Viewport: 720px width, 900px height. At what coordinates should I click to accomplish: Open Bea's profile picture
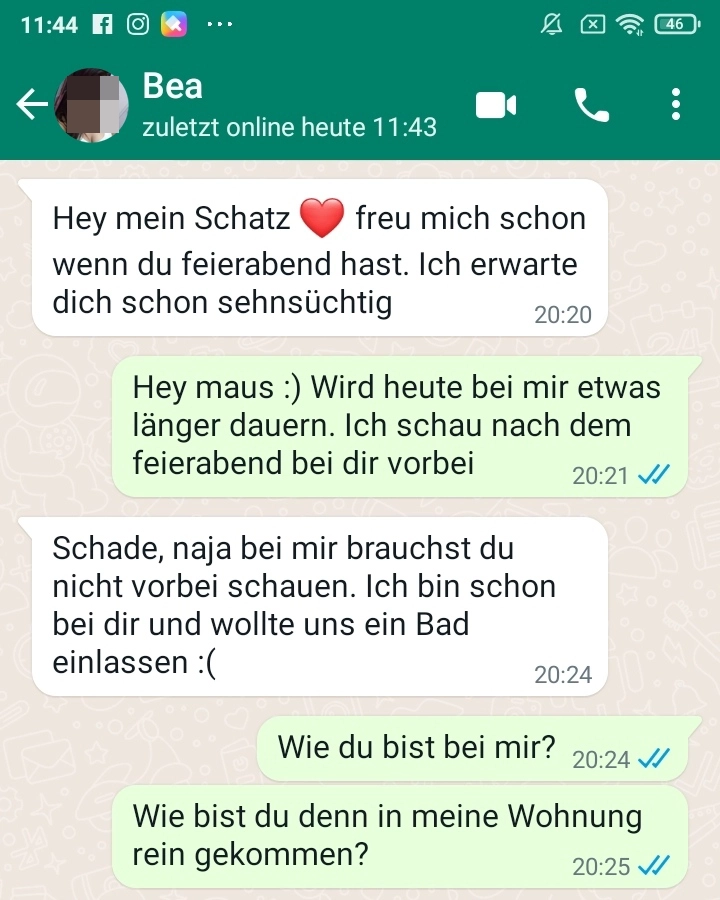click(92, 105)
